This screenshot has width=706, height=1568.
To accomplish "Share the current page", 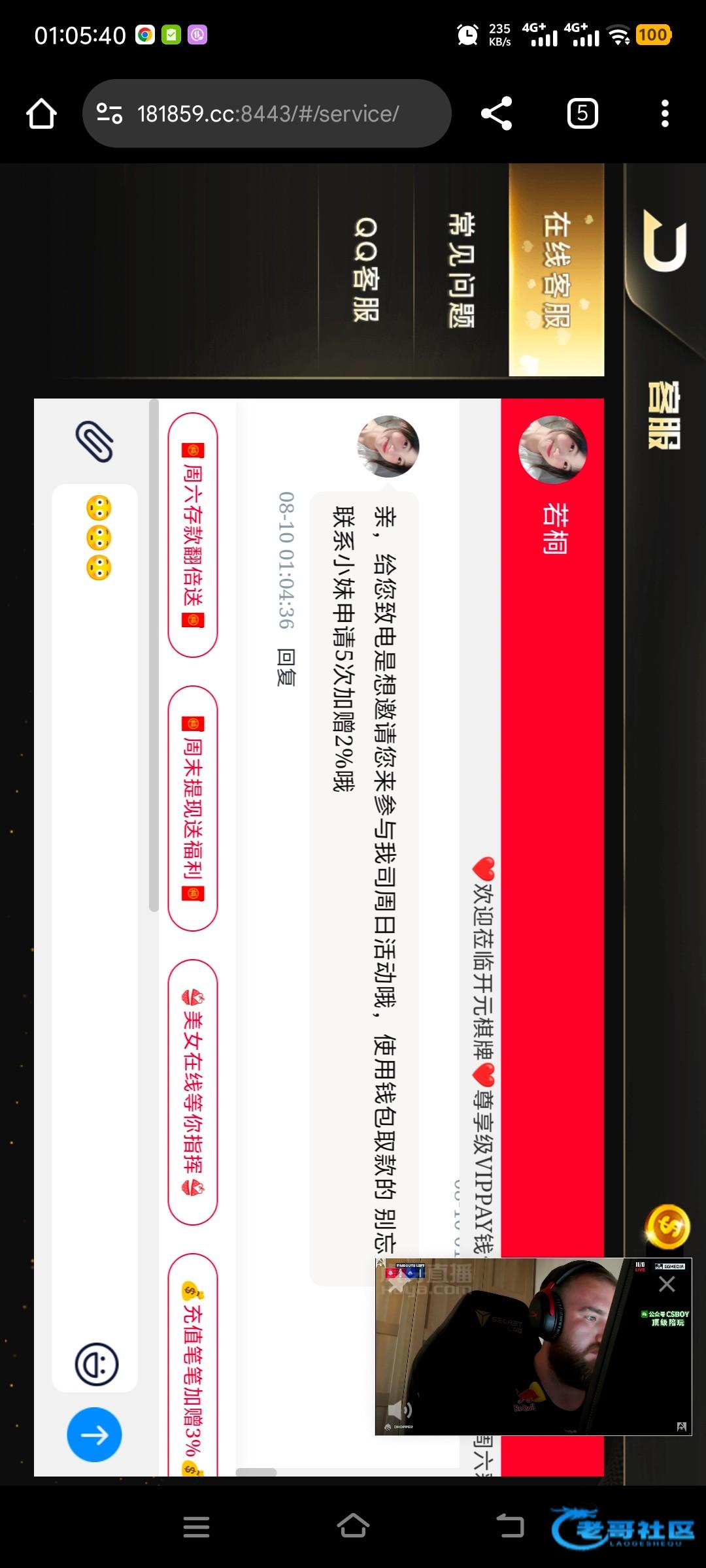I will click(x=496, y=114).
